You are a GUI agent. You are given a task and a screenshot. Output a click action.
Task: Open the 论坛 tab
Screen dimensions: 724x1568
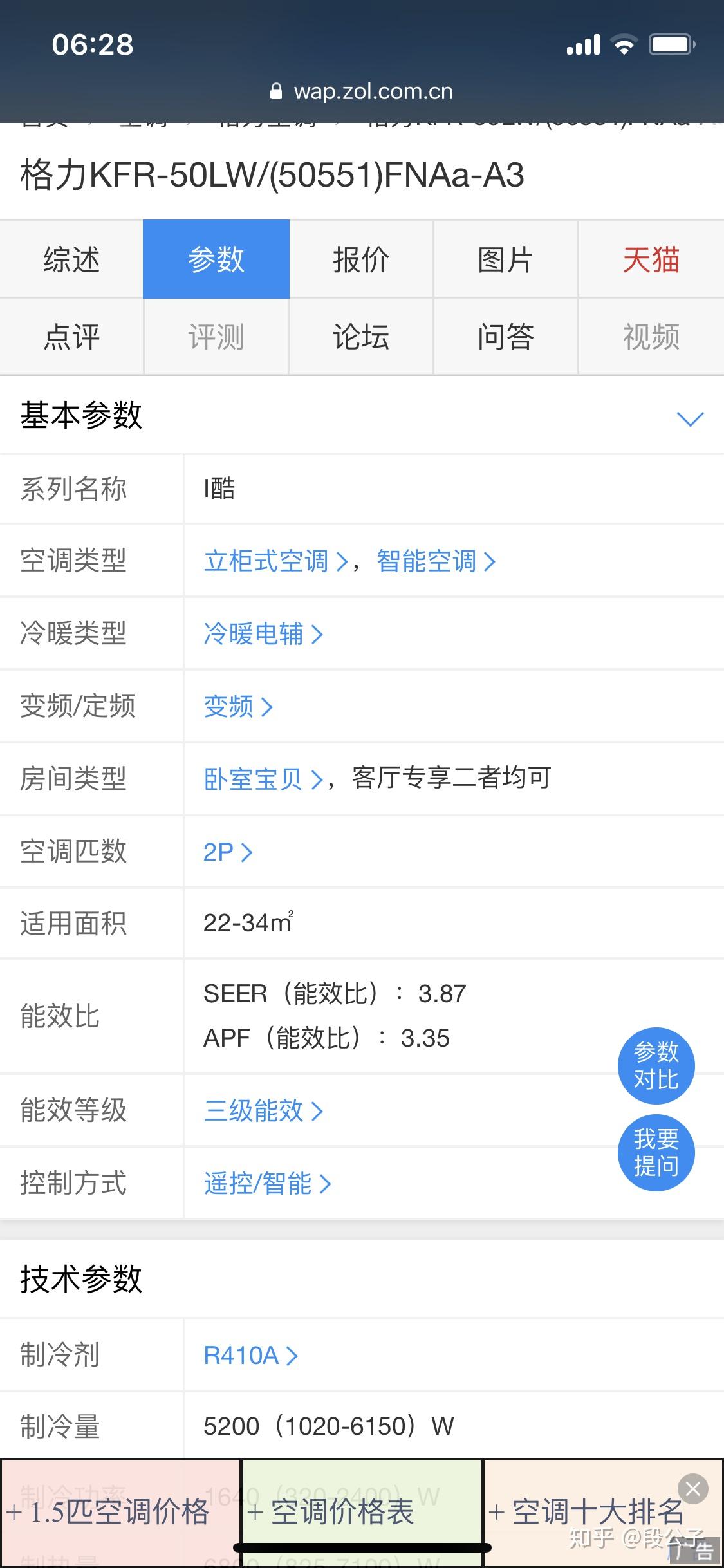(361, 337)
